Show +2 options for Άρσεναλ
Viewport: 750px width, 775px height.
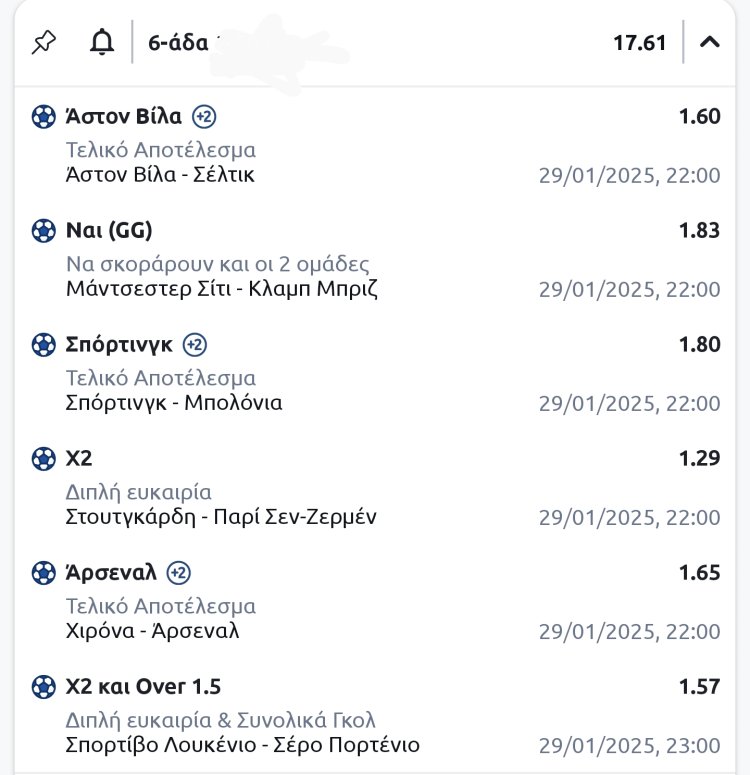coord(178,573)
